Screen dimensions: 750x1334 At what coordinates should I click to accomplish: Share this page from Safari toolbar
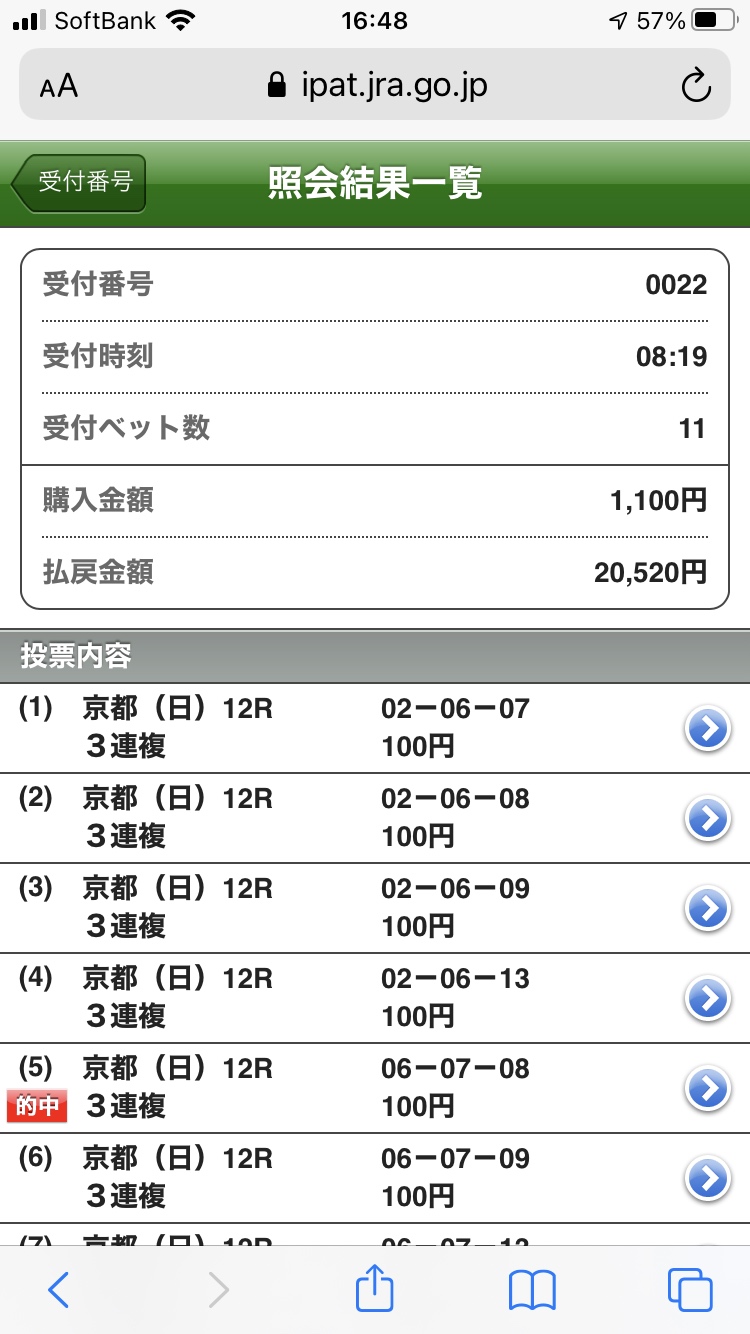point(375,1290)
